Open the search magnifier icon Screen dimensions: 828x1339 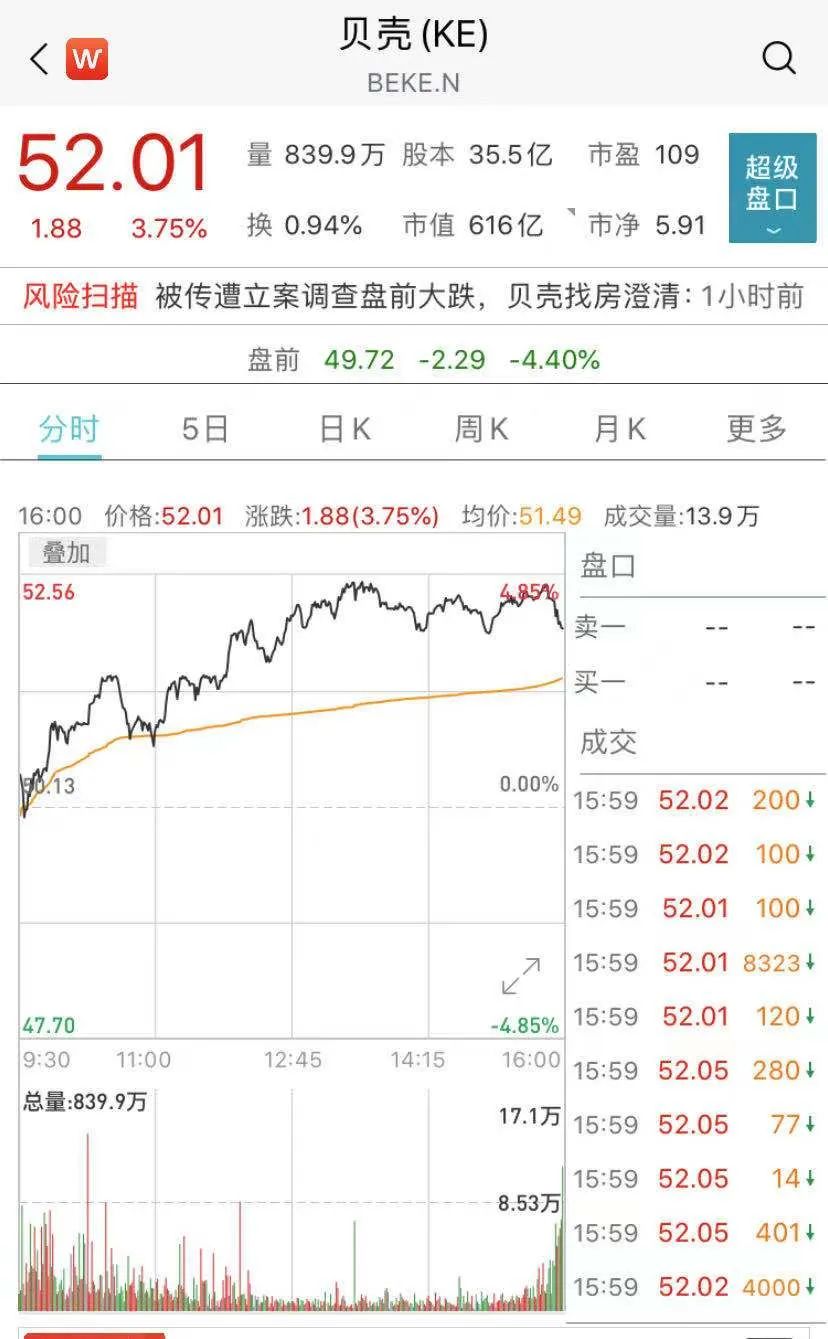(x=777, y=59)
